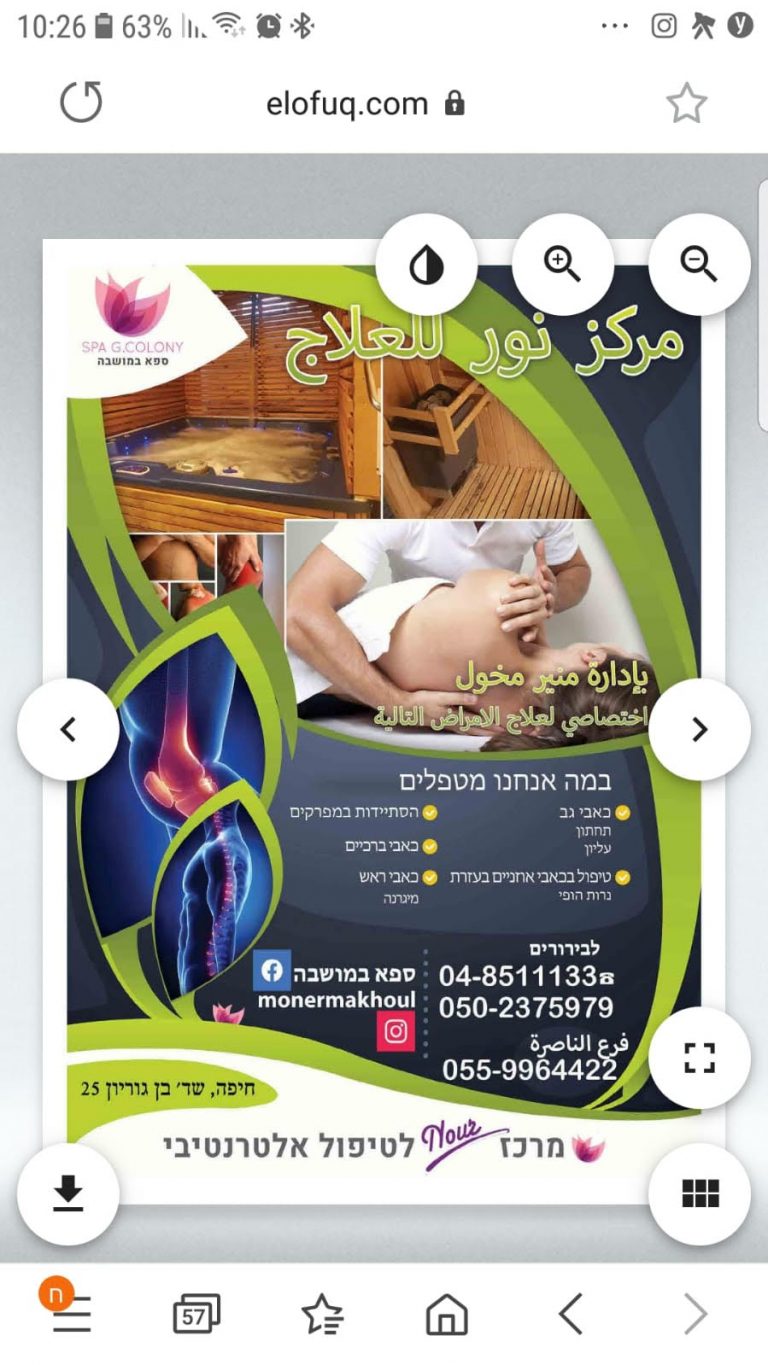Viewport: 768px width, 1365px height.
Task: Open the page thumbnails grid
Action: click(699, 1193)
